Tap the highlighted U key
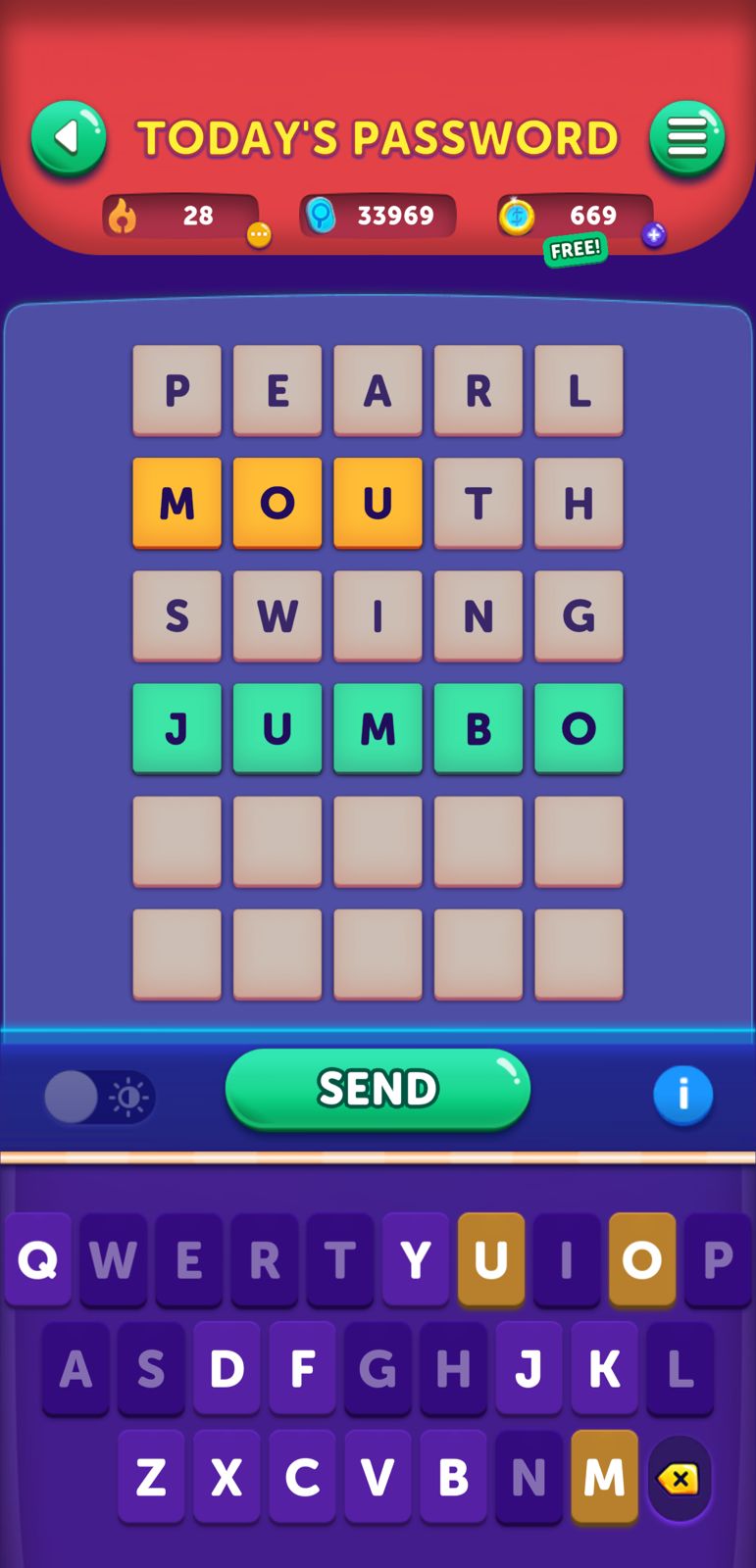Image resolution: width=756 pixels, height=1568 pixels. point(491,1259)
